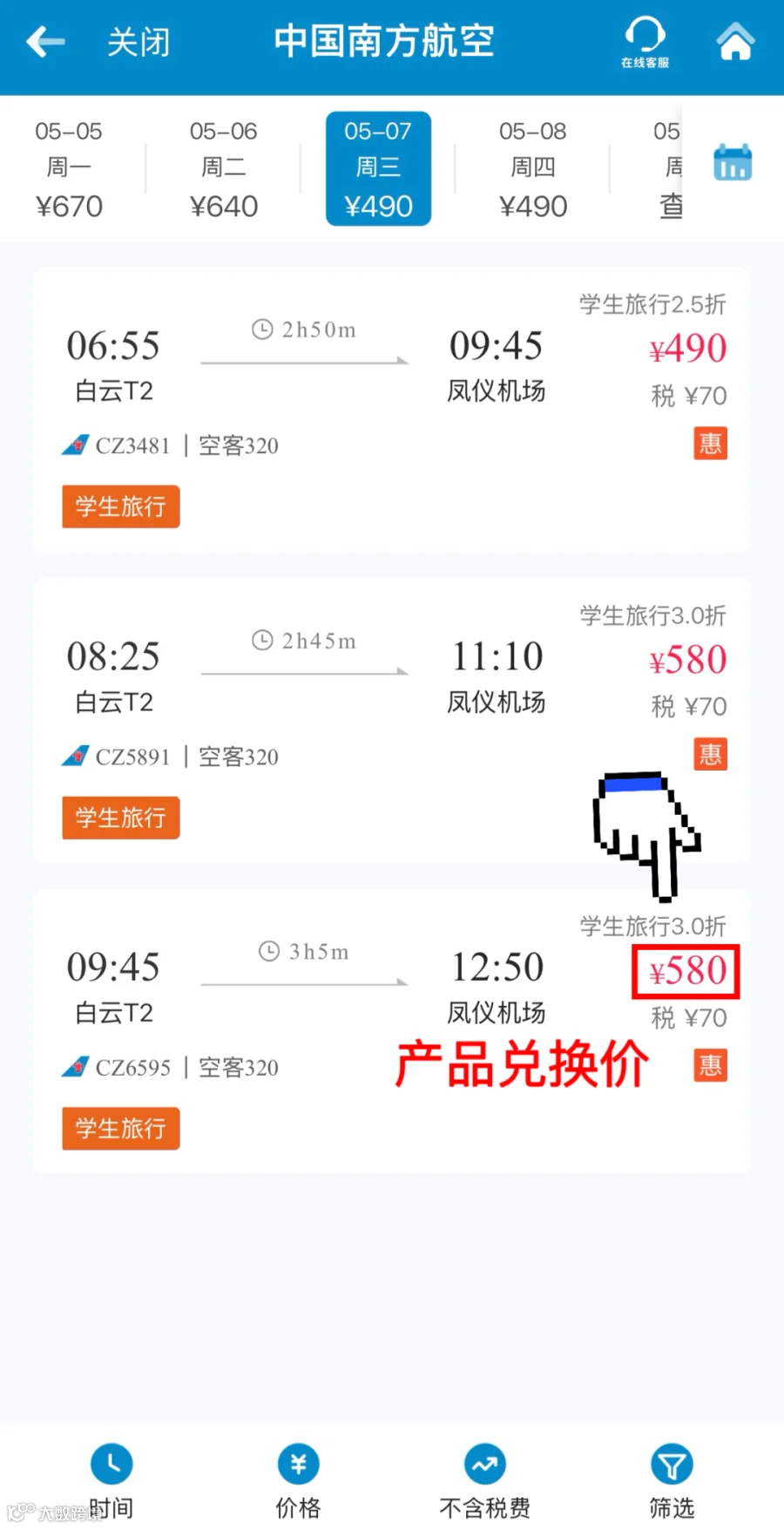Toggle 不含税费 price display
The image size is (784, 1528).
click(x=484, y=1481)
